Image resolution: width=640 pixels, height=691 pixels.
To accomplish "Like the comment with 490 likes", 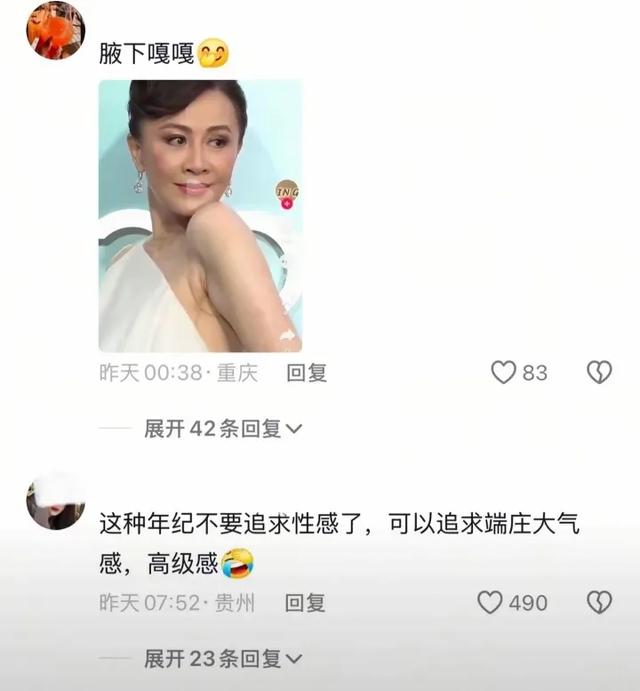I will tap(490, 603).
